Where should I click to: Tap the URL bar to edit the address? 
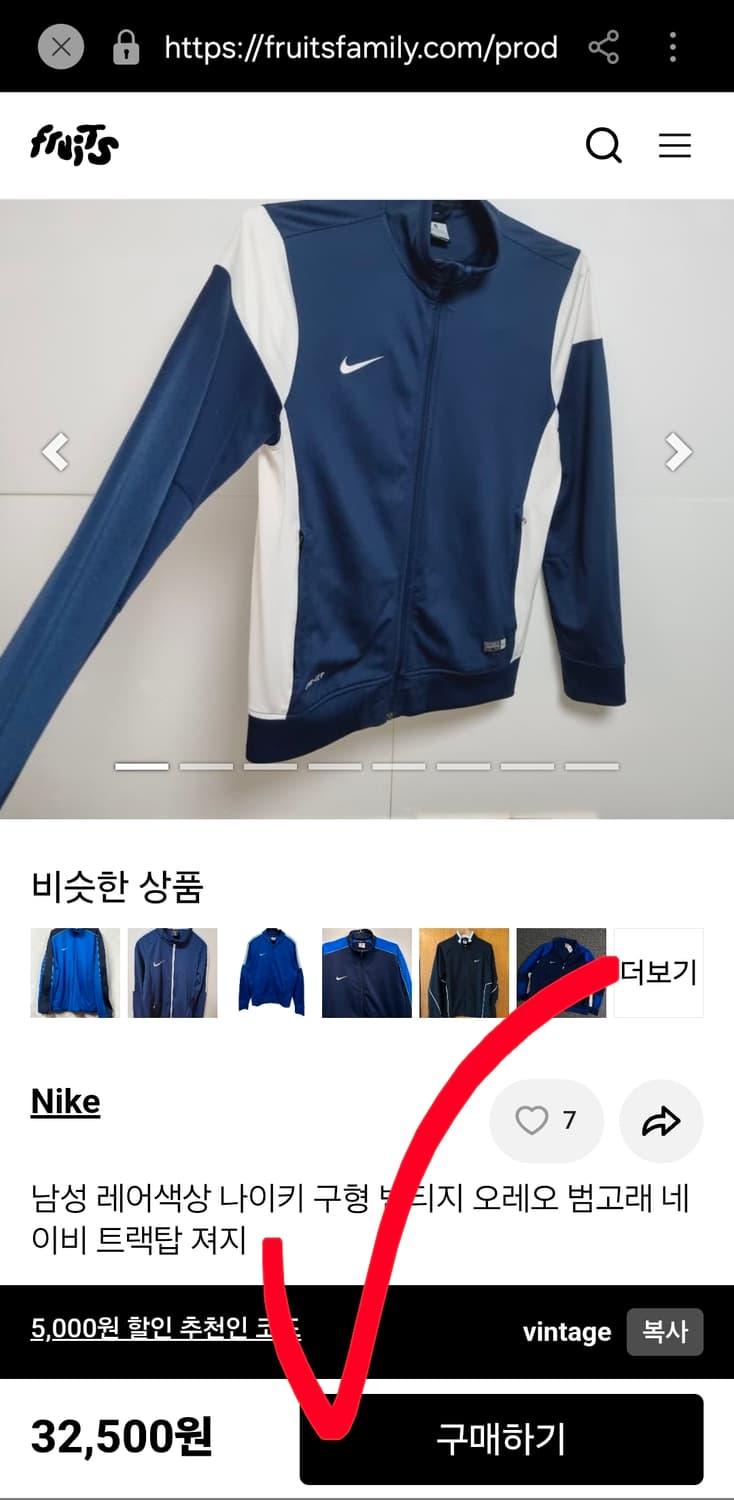point(360,47)
